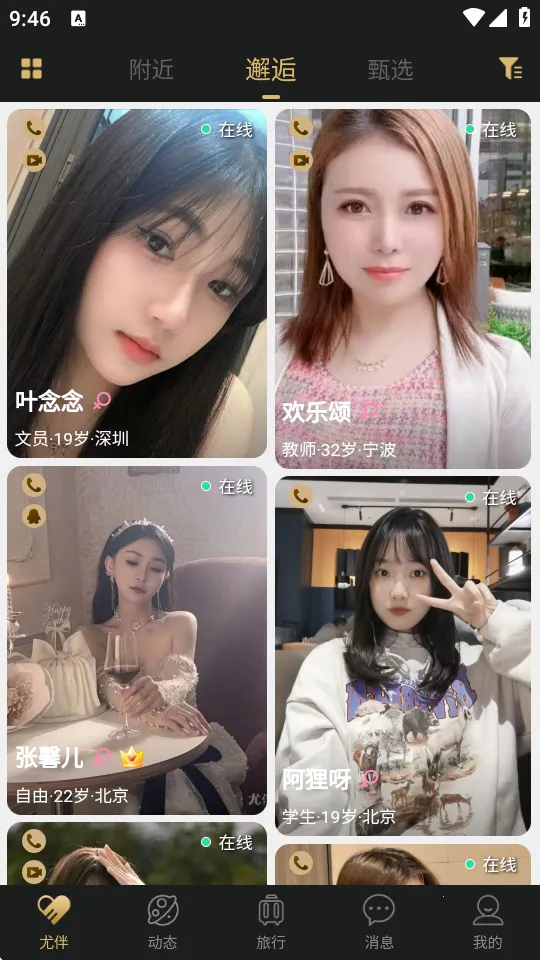The height and width of the screenshot is (960, 540).
Task: Switch to the 甄选 tab
Action: (x=390, y=69)
